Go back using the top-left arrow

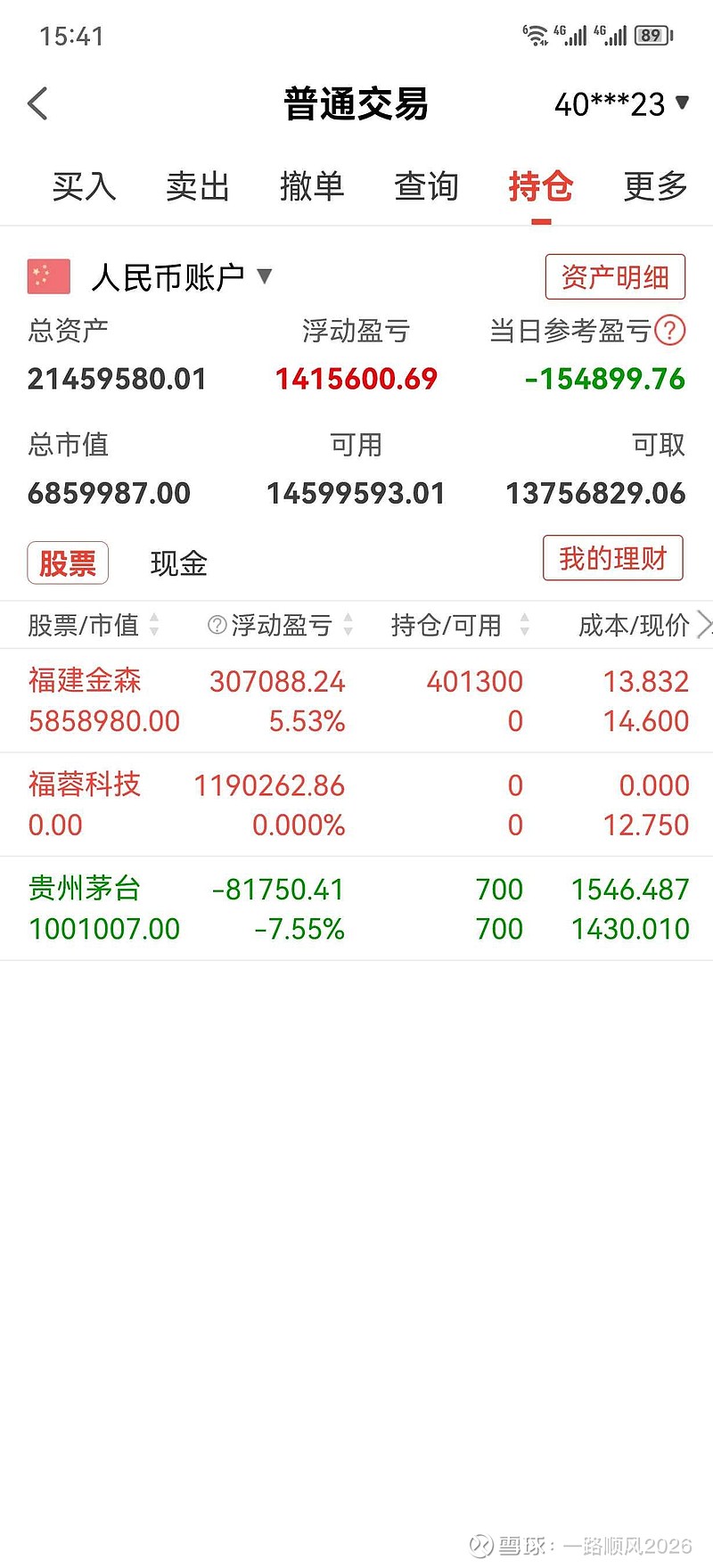(37, 104)
